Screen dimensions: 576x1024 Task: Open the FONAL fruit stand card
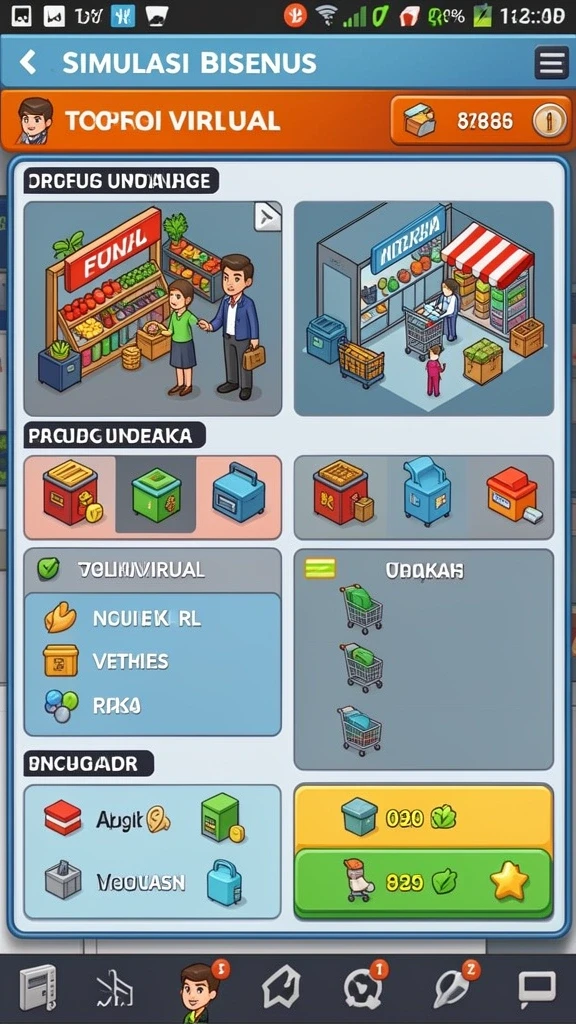coord(153,308)
